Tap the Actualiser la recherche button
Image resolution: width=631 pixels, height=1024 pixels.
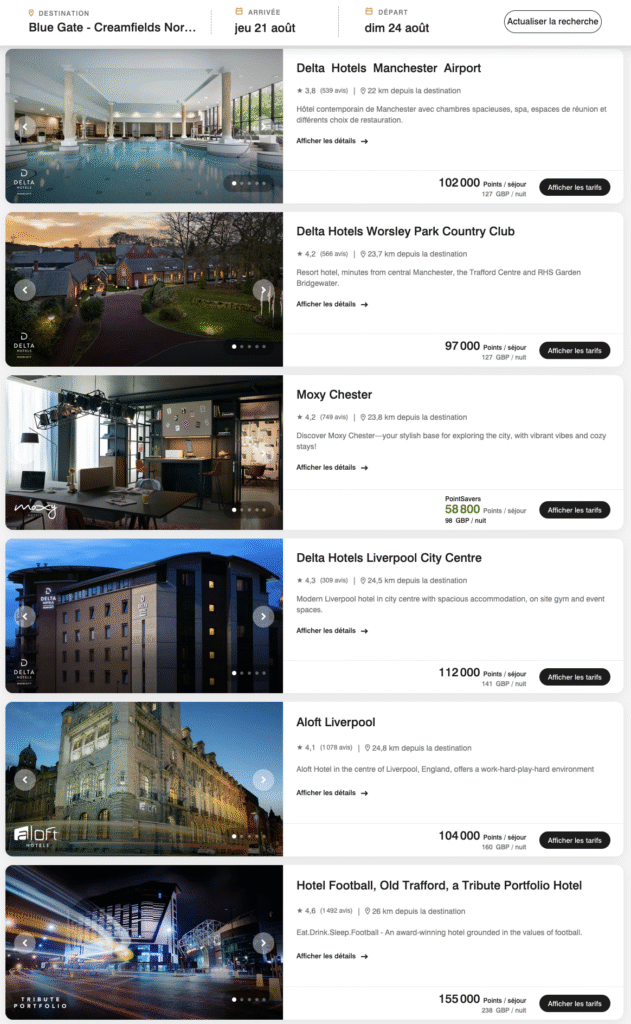pos(552,21)
